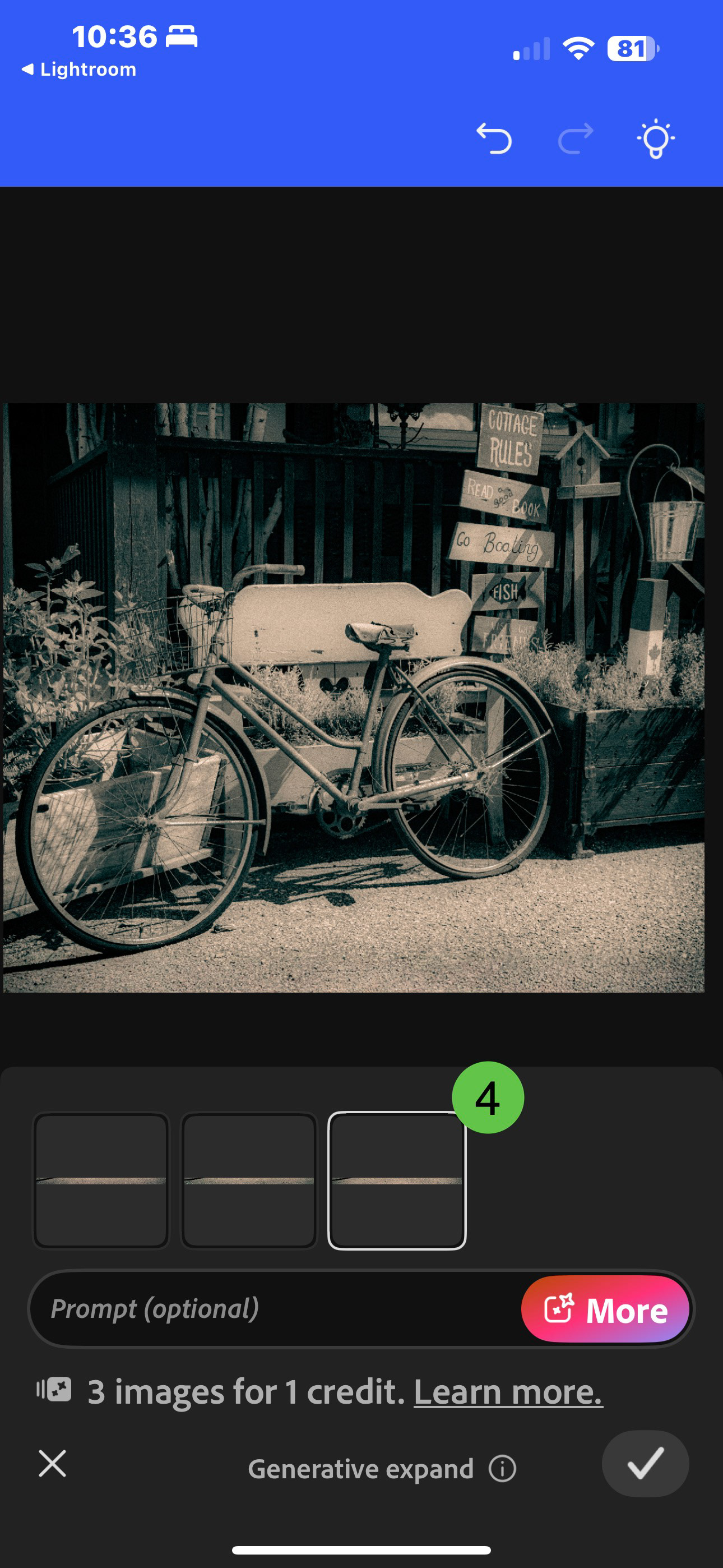Return to Lightroom via back link
The width and height of the screenshot is (723, 1568).
click(x=78, y=70)
